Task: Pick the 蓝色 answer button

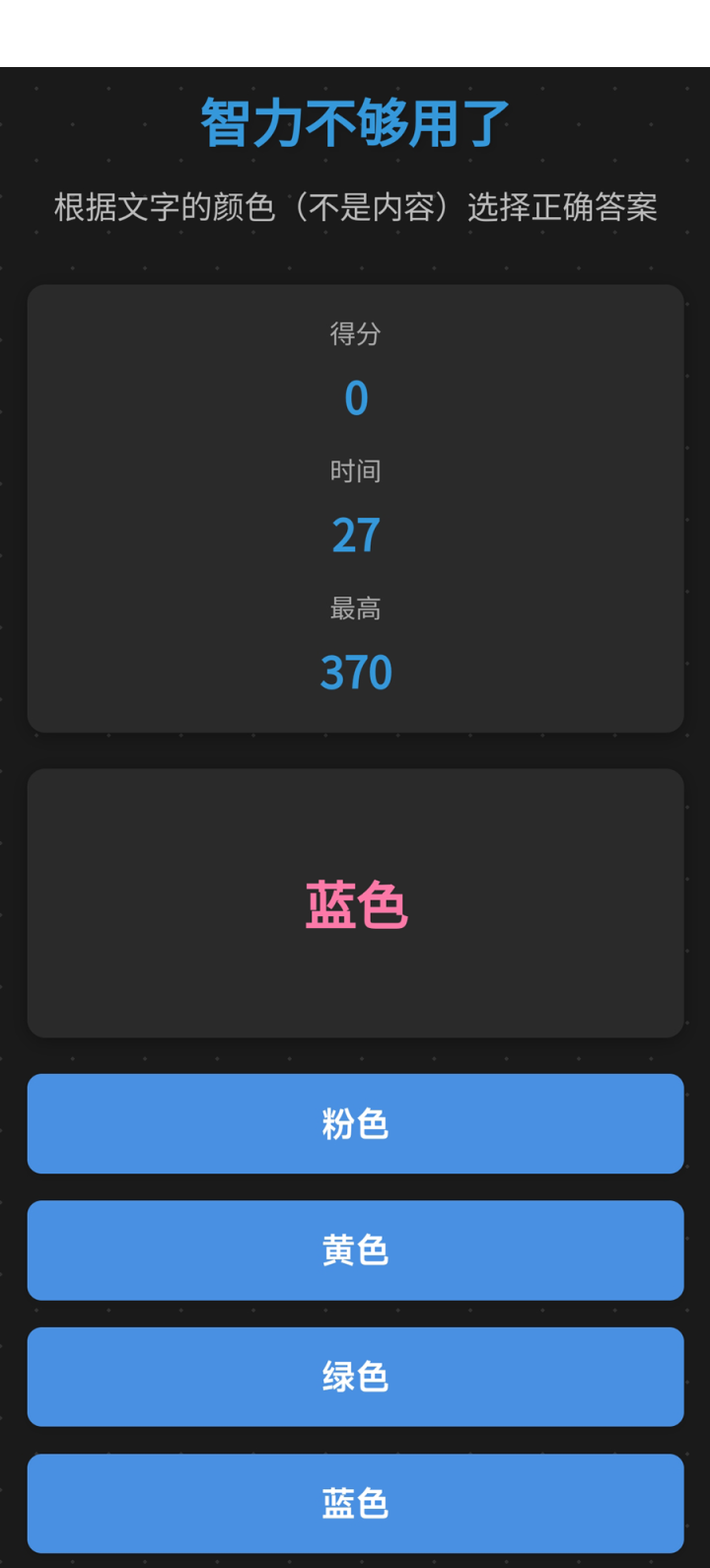Action: pyautogui.click(x=355, y=1503)
